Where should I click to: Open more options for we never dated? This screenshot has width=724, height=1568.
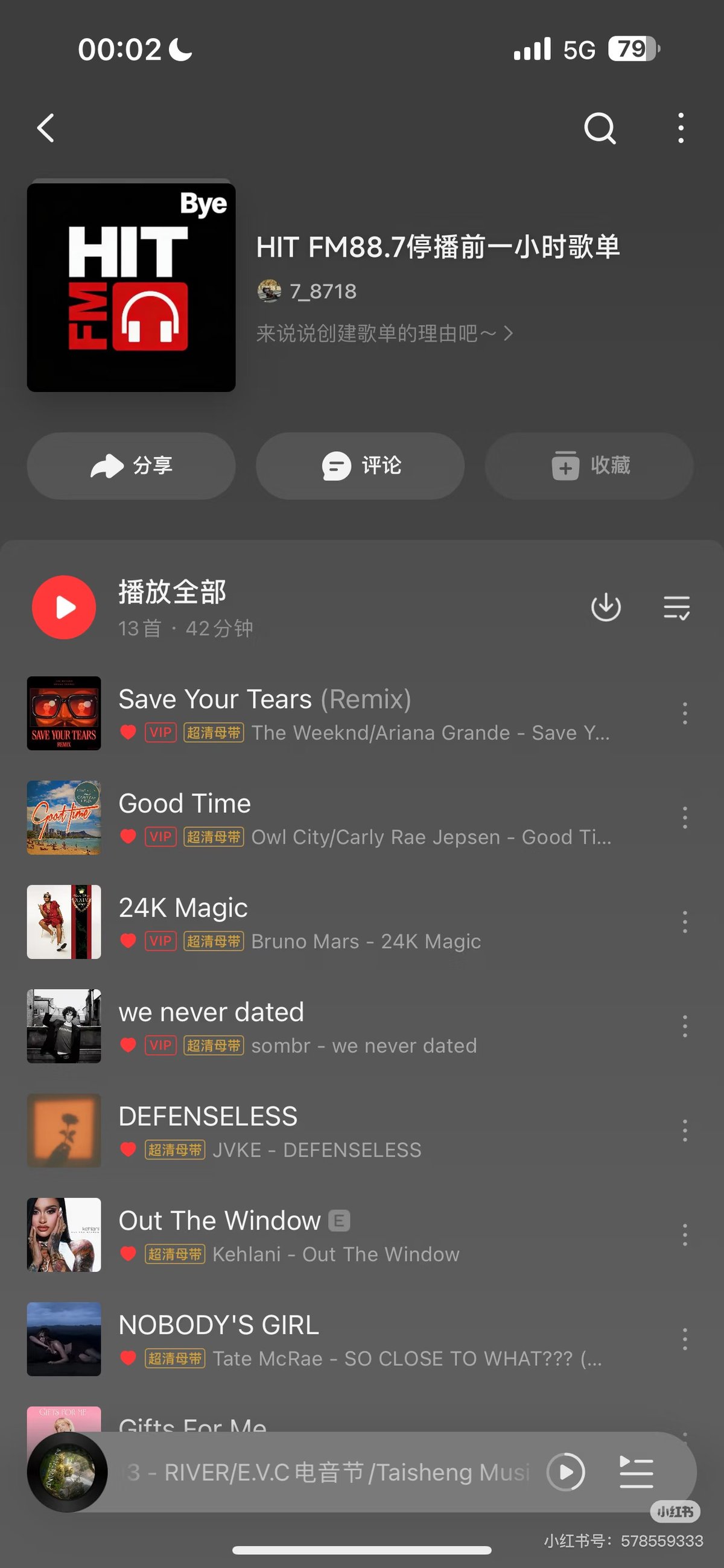point(684,1028)
